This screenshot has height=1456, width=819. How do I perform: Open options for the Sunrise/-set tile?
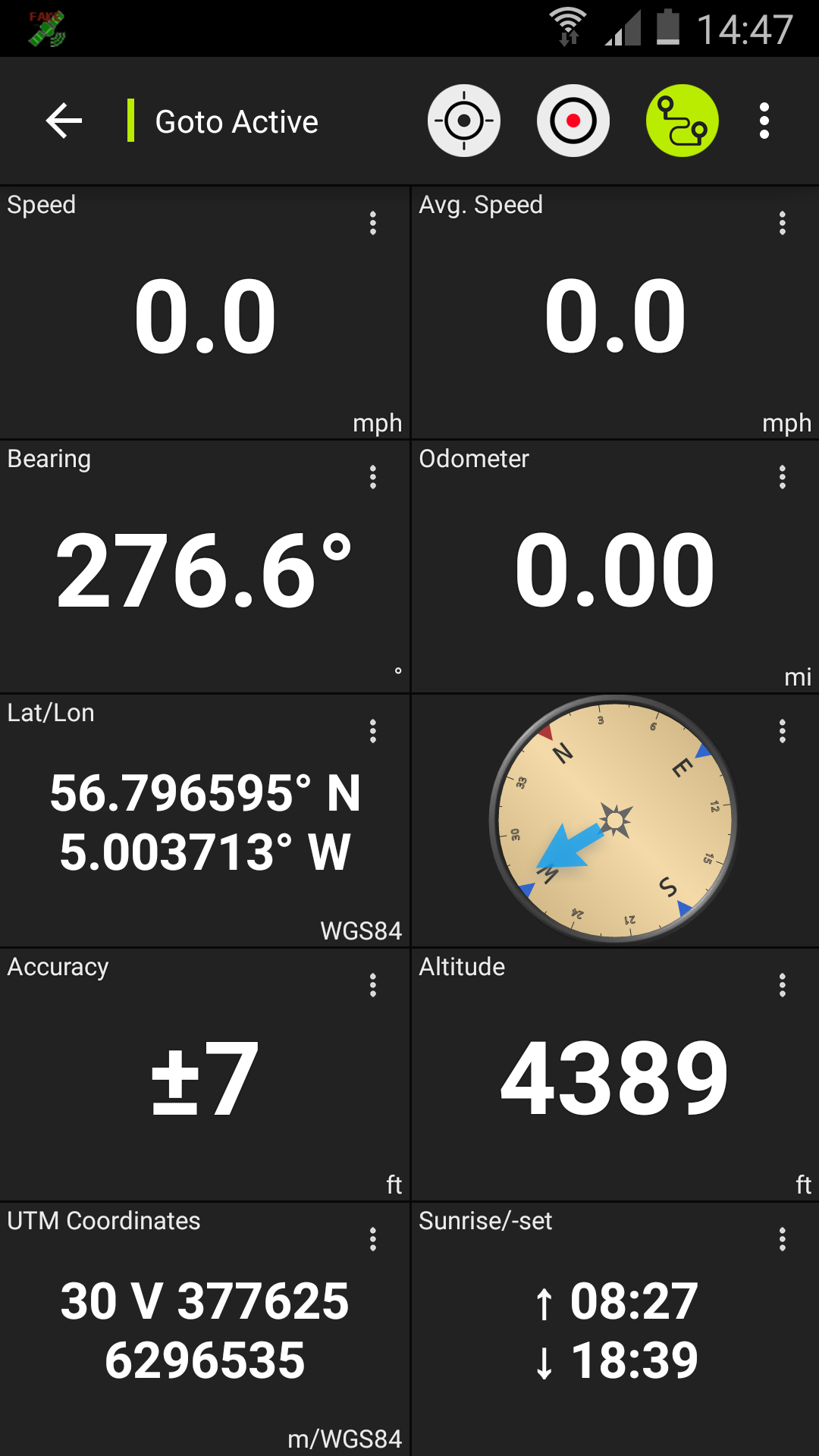783,1239
